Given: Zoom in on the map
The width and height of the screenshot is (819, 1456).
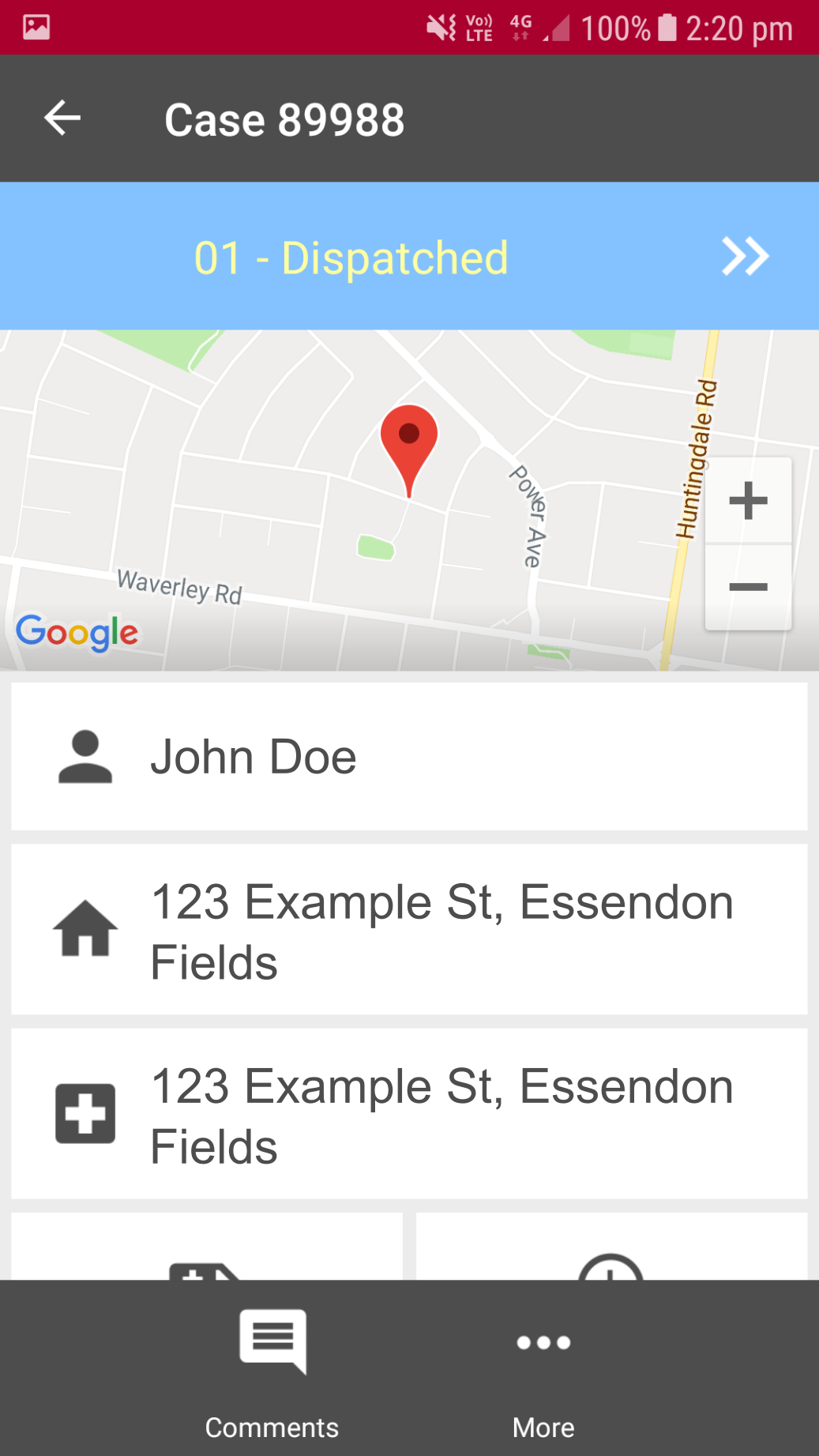Looking at the screenshot, I should (748, 500).
